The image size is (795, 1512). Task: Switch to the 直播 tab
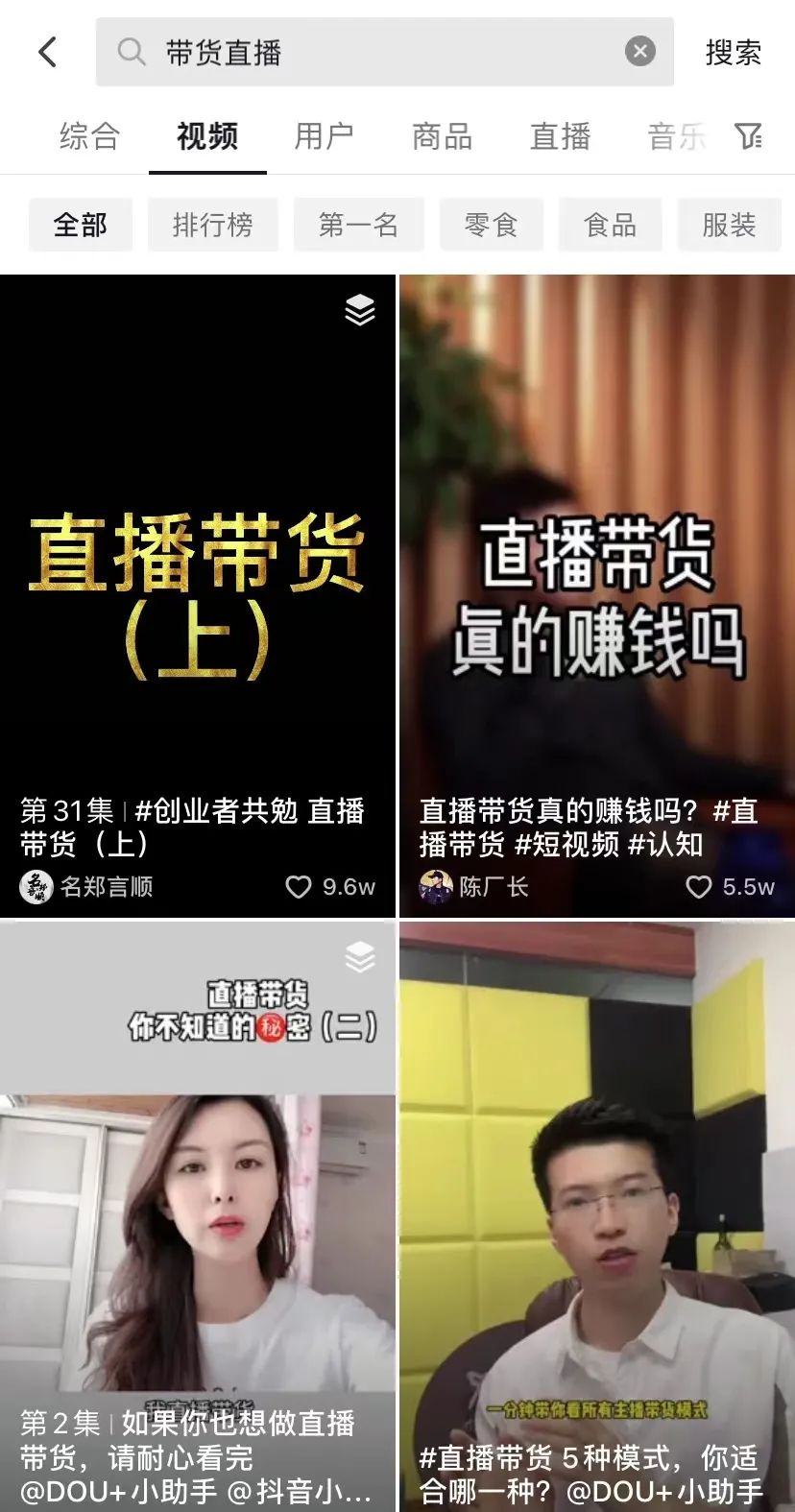(560, 136)
